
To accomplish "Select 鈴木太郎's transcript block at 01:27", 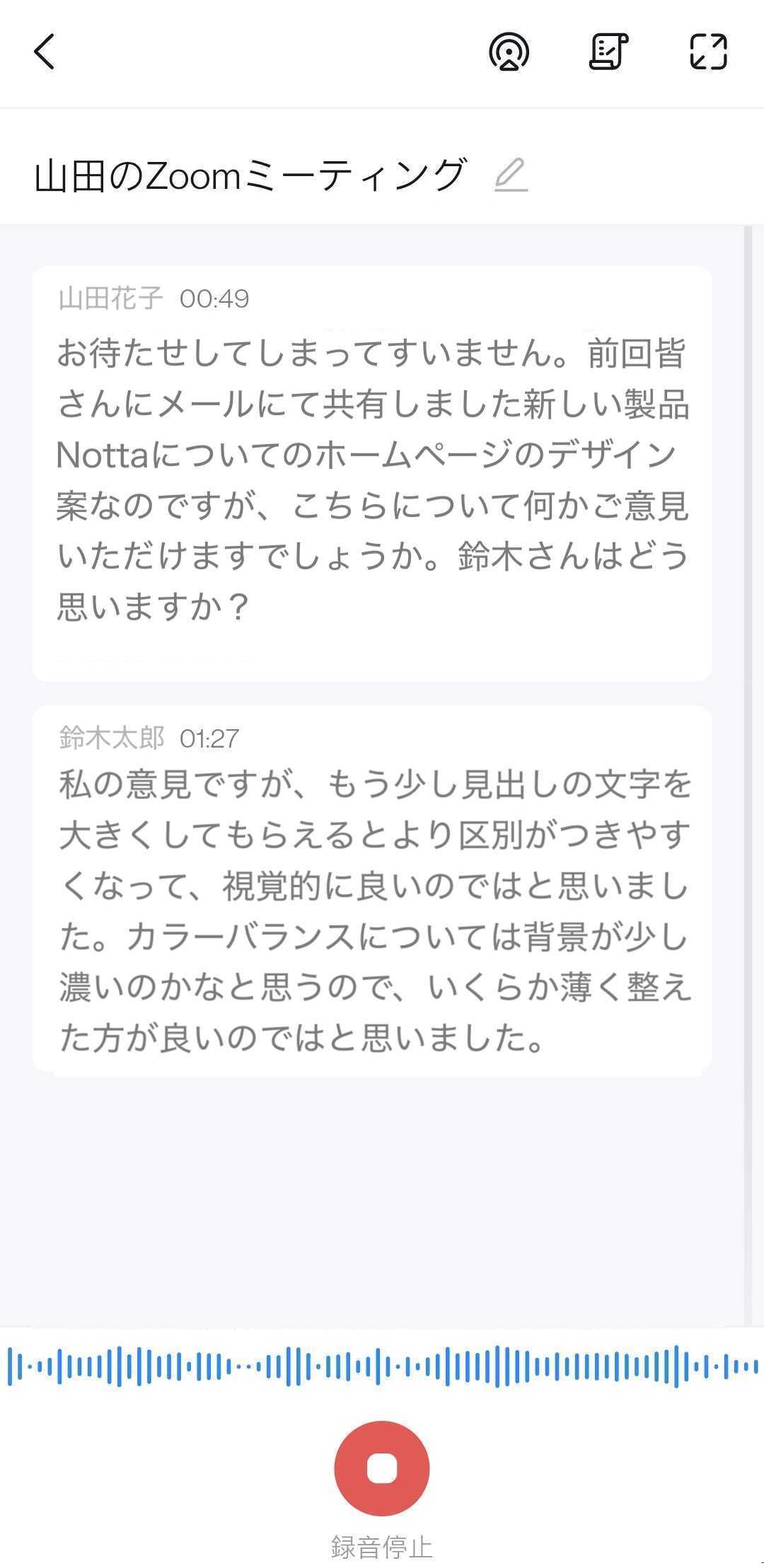I will tap(372, 891).
